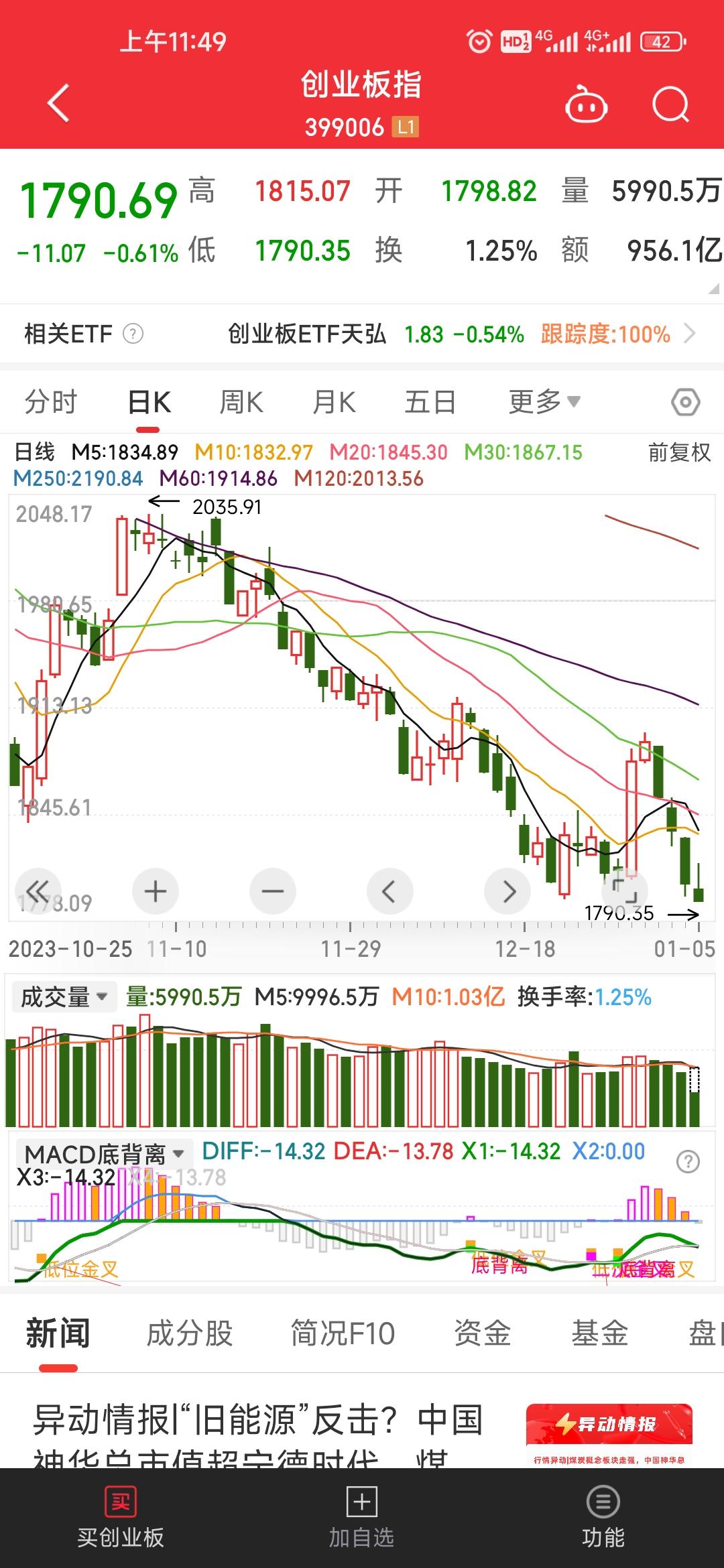This screenshot has width=724, height=1568.
Task: Add index to watchlist via 加自选
Action: [x=362, y=1517]
